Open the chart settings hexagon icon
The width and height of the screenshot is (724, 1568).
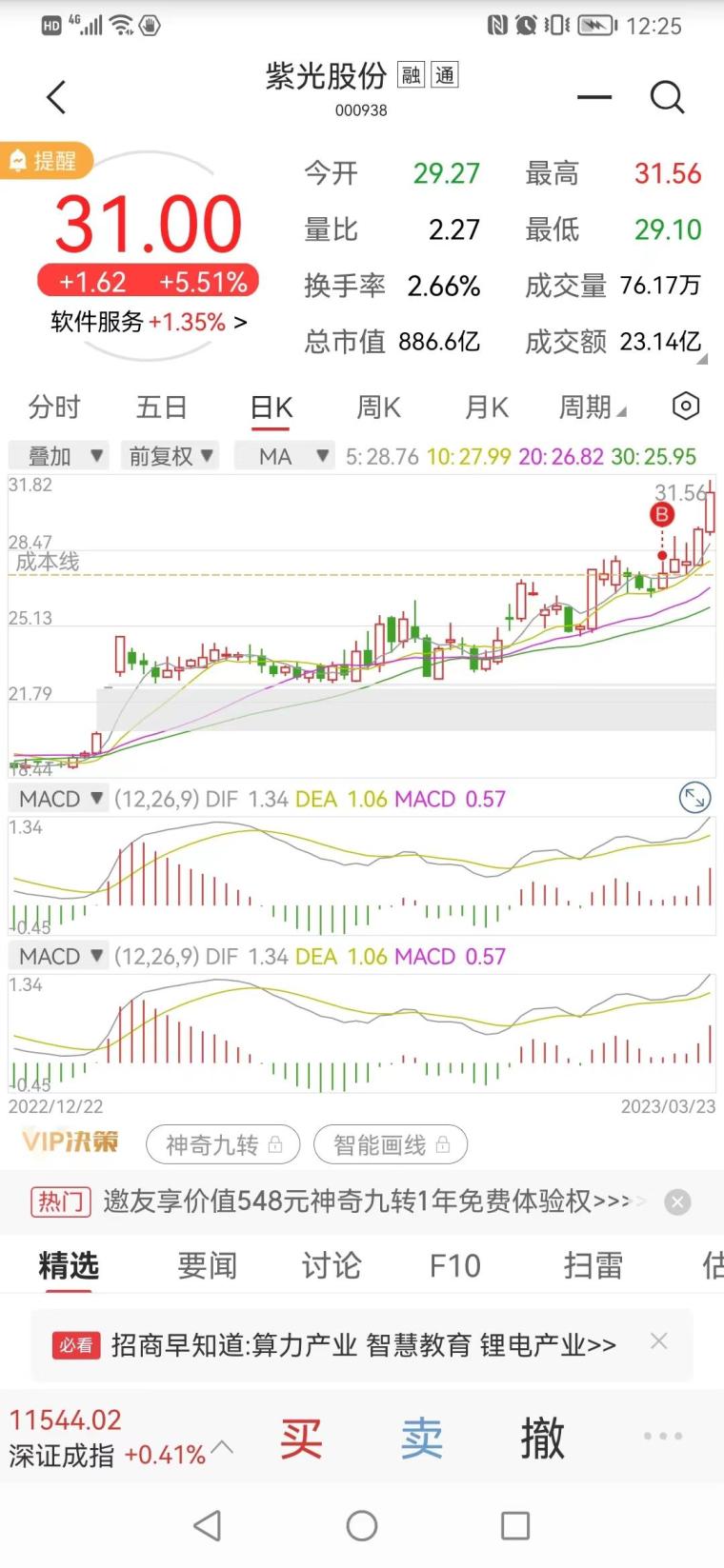pos(686,407)
